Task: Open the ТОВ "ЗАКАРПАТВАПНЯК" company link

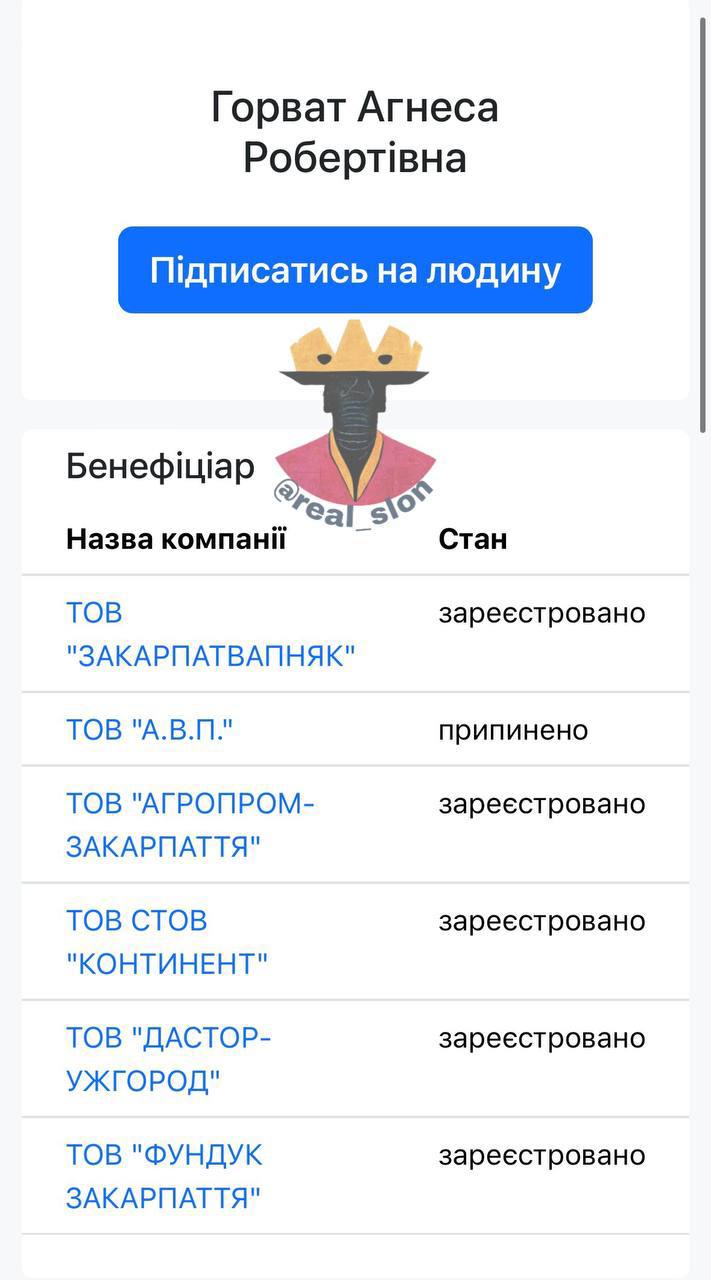Action: (x=210, y=634)
